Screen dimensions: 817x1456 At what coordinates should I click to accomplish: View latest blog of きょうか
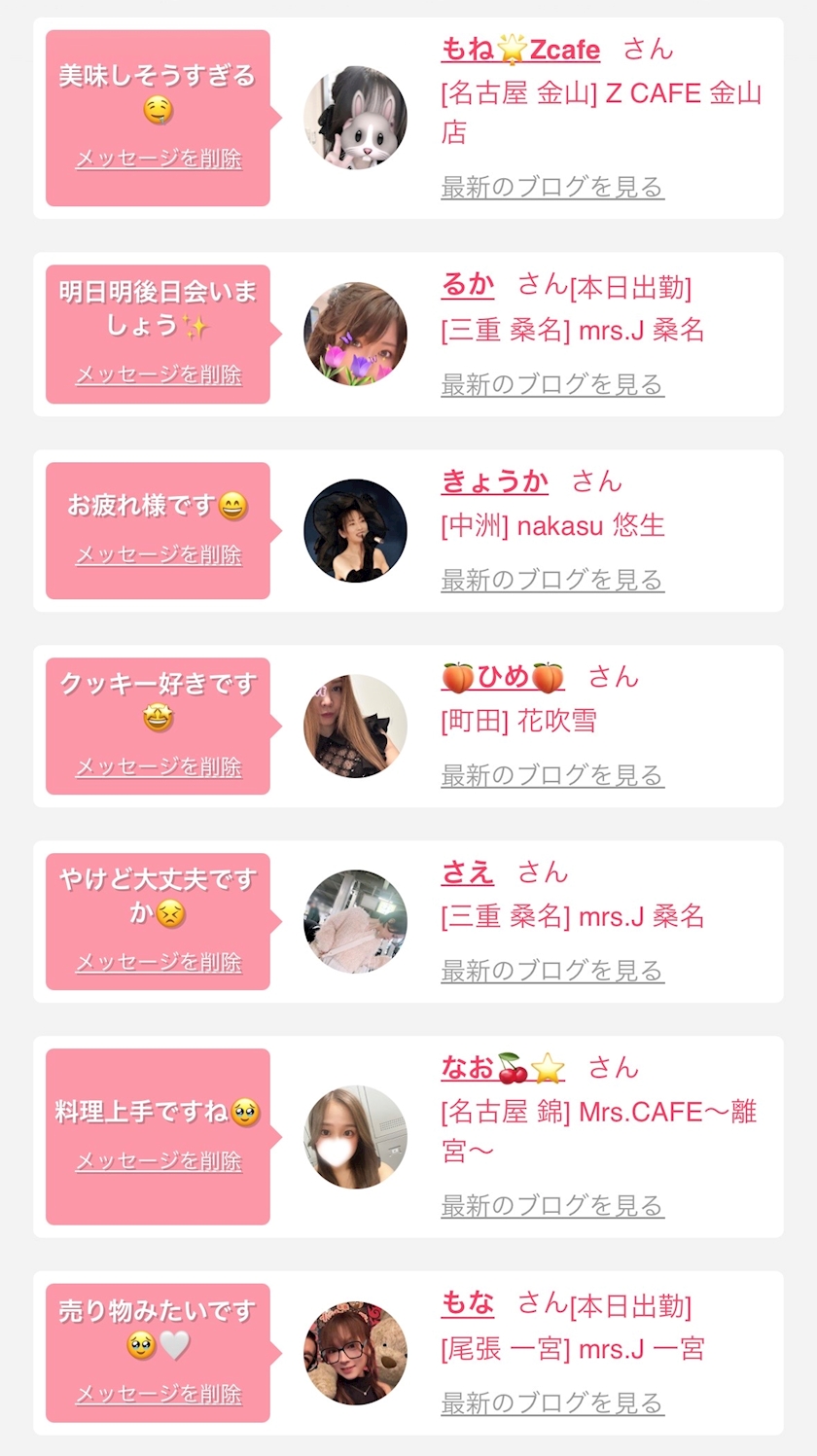coord(552,580)
